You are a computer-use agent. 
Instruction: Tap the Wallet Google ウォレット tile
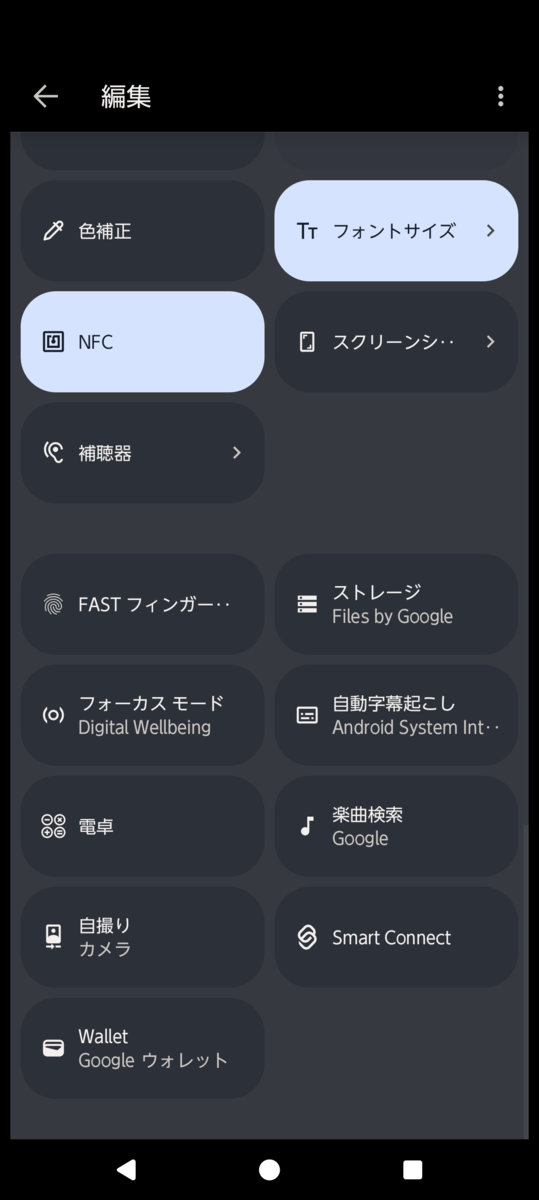[142, 1048]
